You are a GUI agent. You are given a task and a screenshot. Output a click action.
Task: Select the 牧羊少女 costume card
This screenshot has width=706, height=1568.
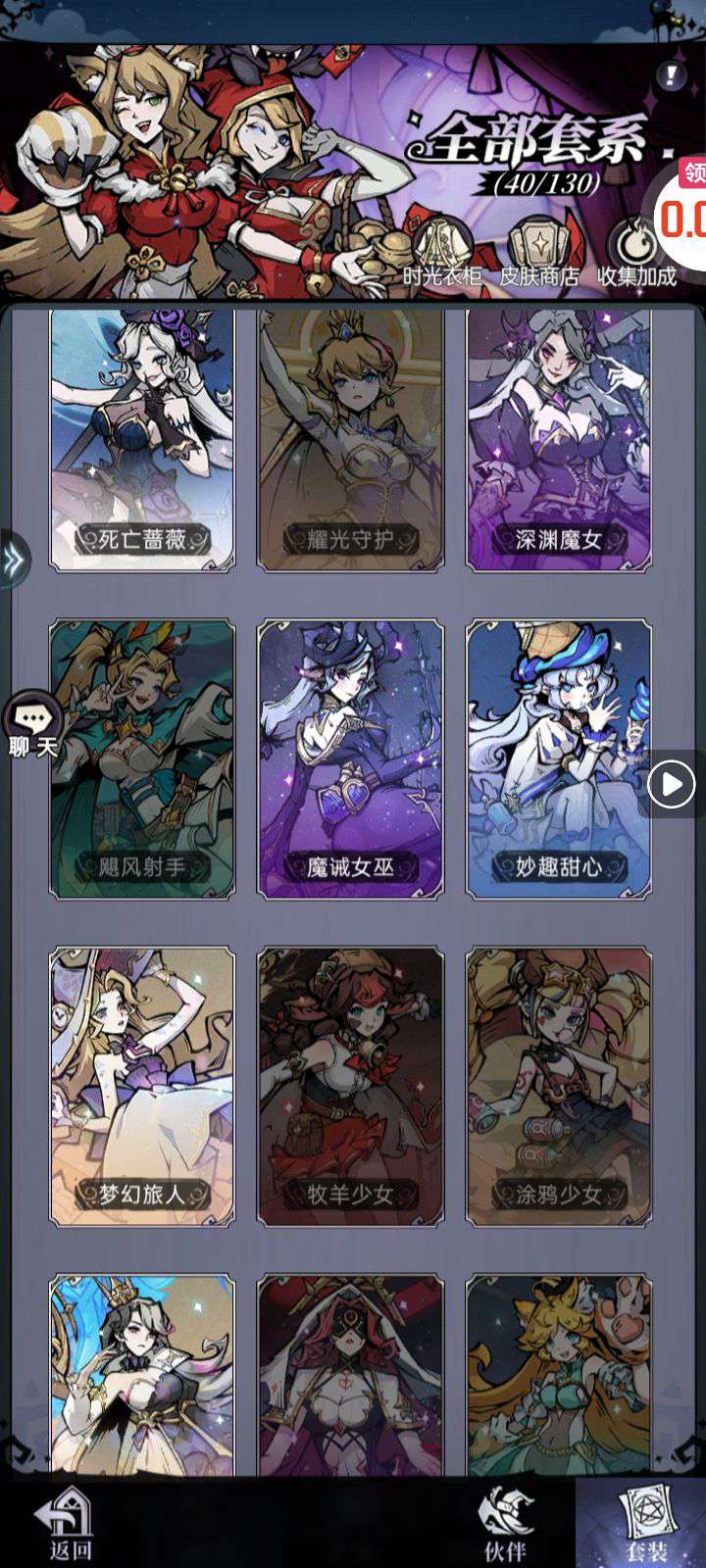[x=350, y=1086]
